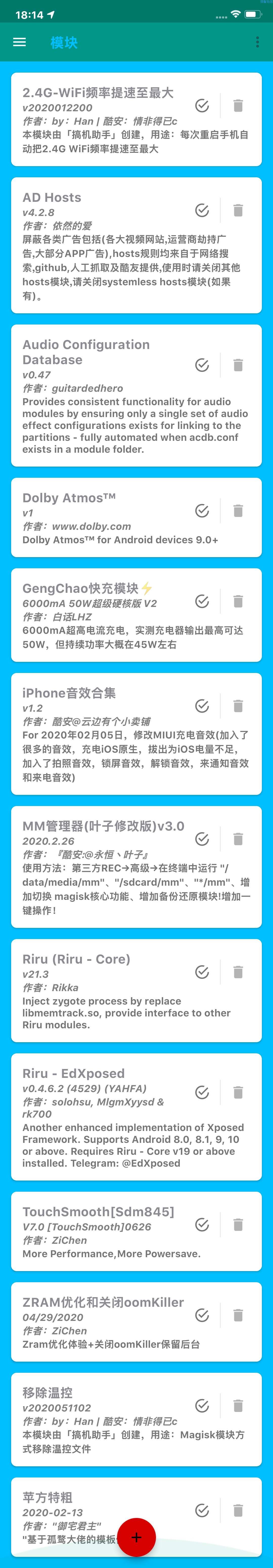Add a module with the plus button

pos(136,1537)
